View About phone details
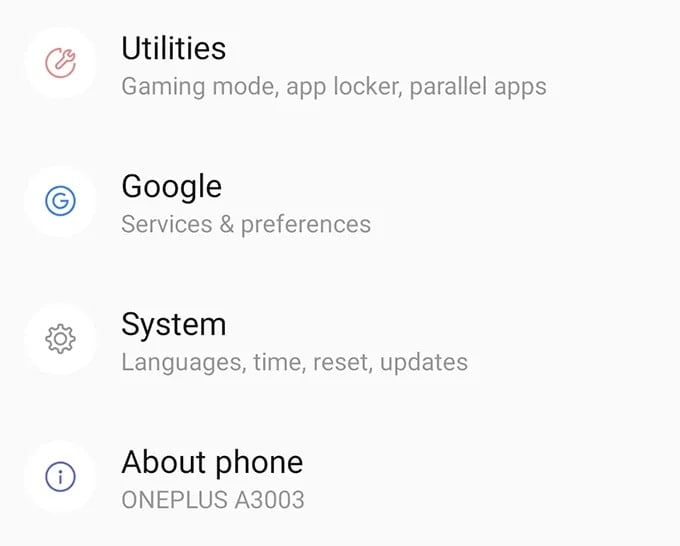680x546 pixels. [340, 477]
